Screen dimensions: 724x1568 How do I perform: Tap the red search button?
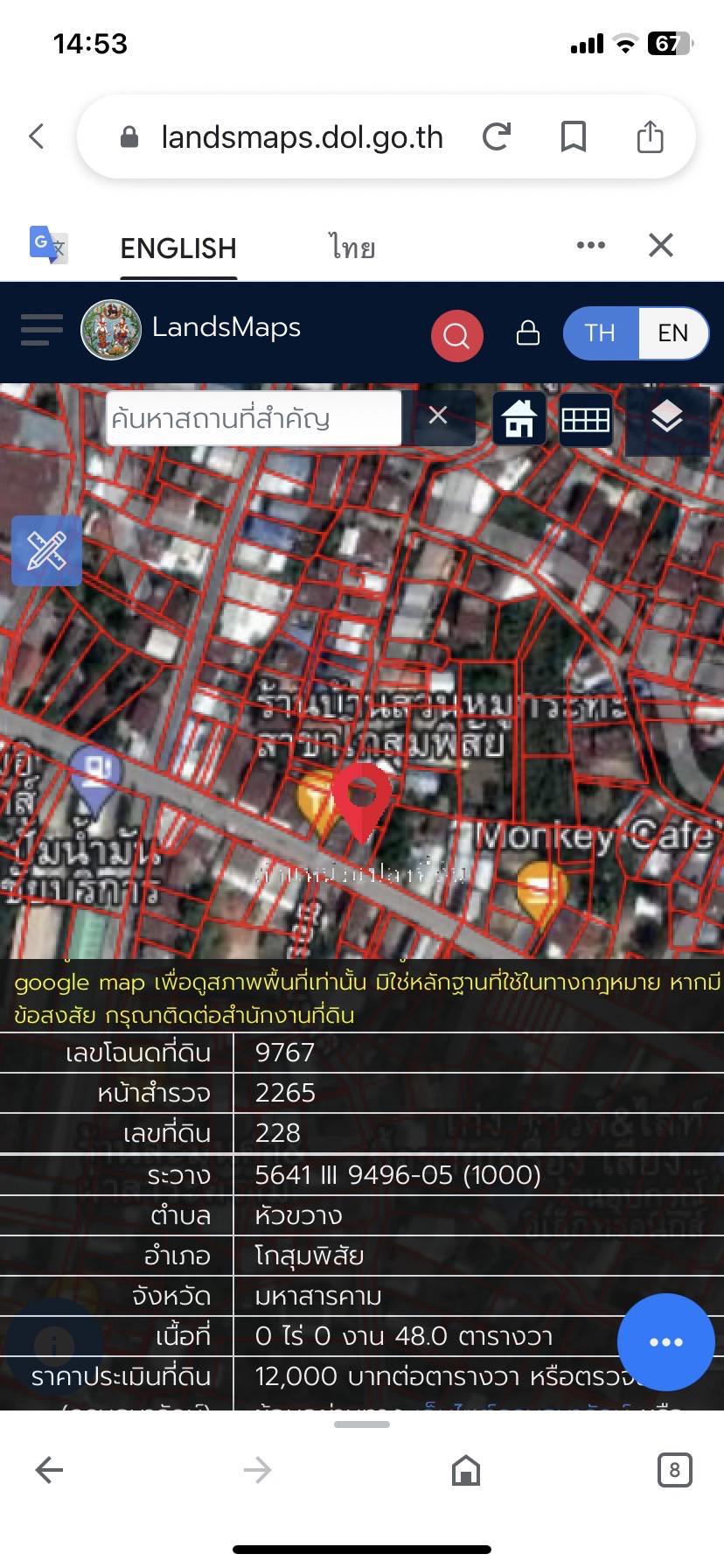(456, 335)
